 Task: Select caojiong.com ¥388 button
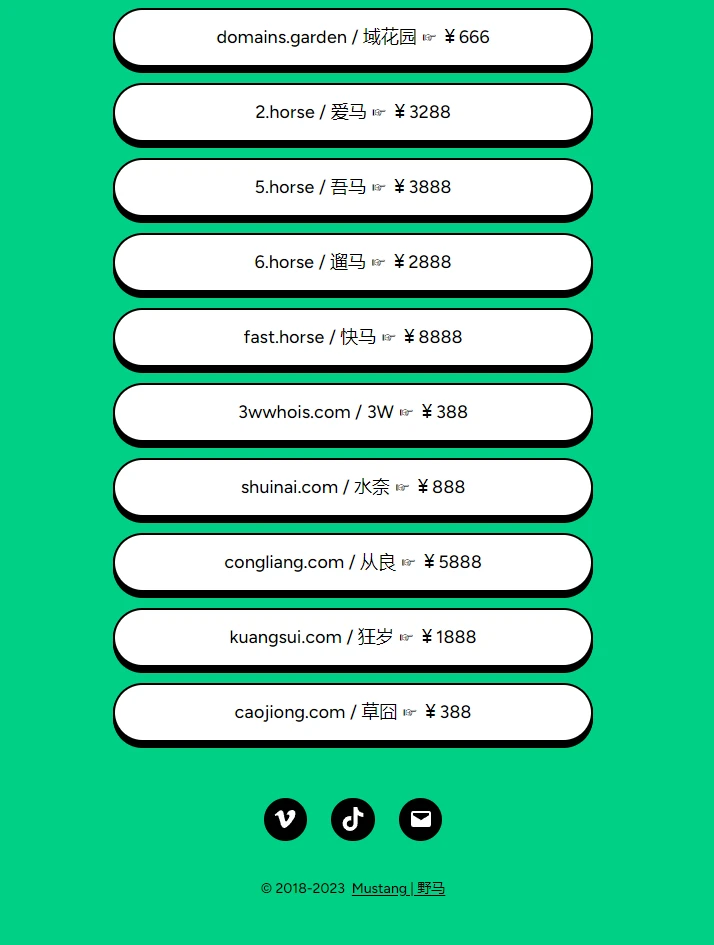[x=352, y=712]
